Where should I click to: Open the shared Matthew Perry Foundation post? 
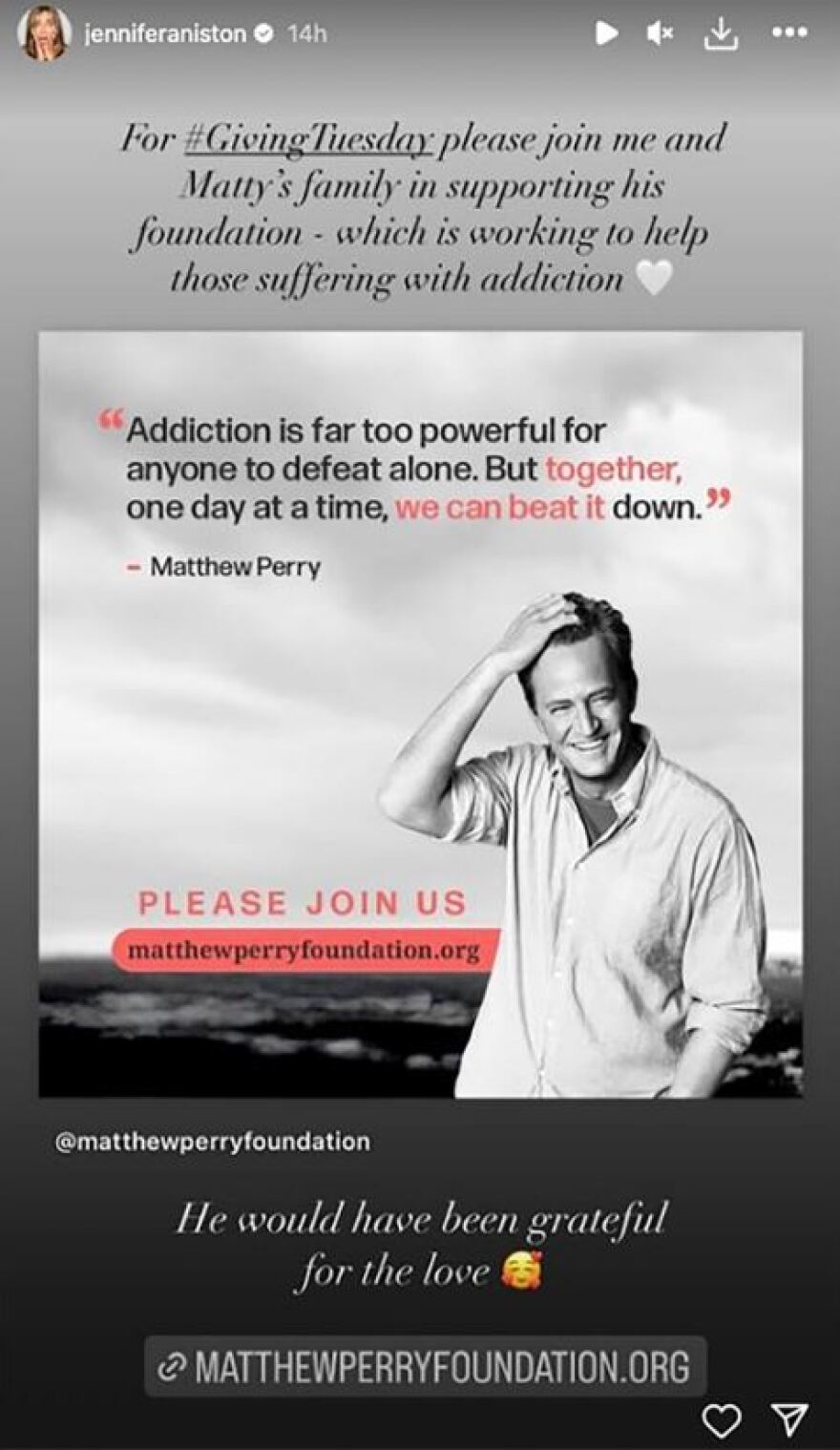[x=420, y=714]
